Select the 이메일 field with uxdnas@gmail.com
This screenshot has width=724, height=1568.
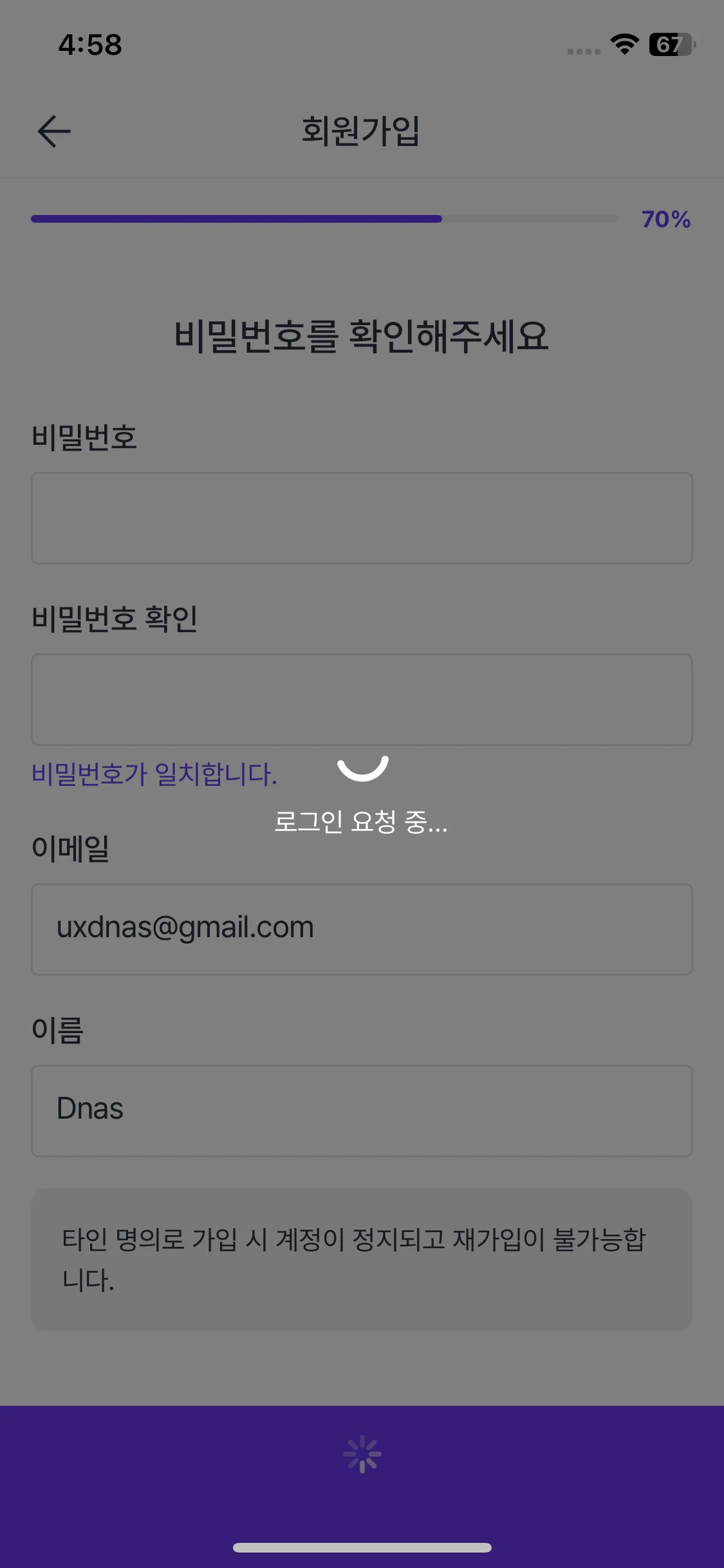click(x=362, y=929)
